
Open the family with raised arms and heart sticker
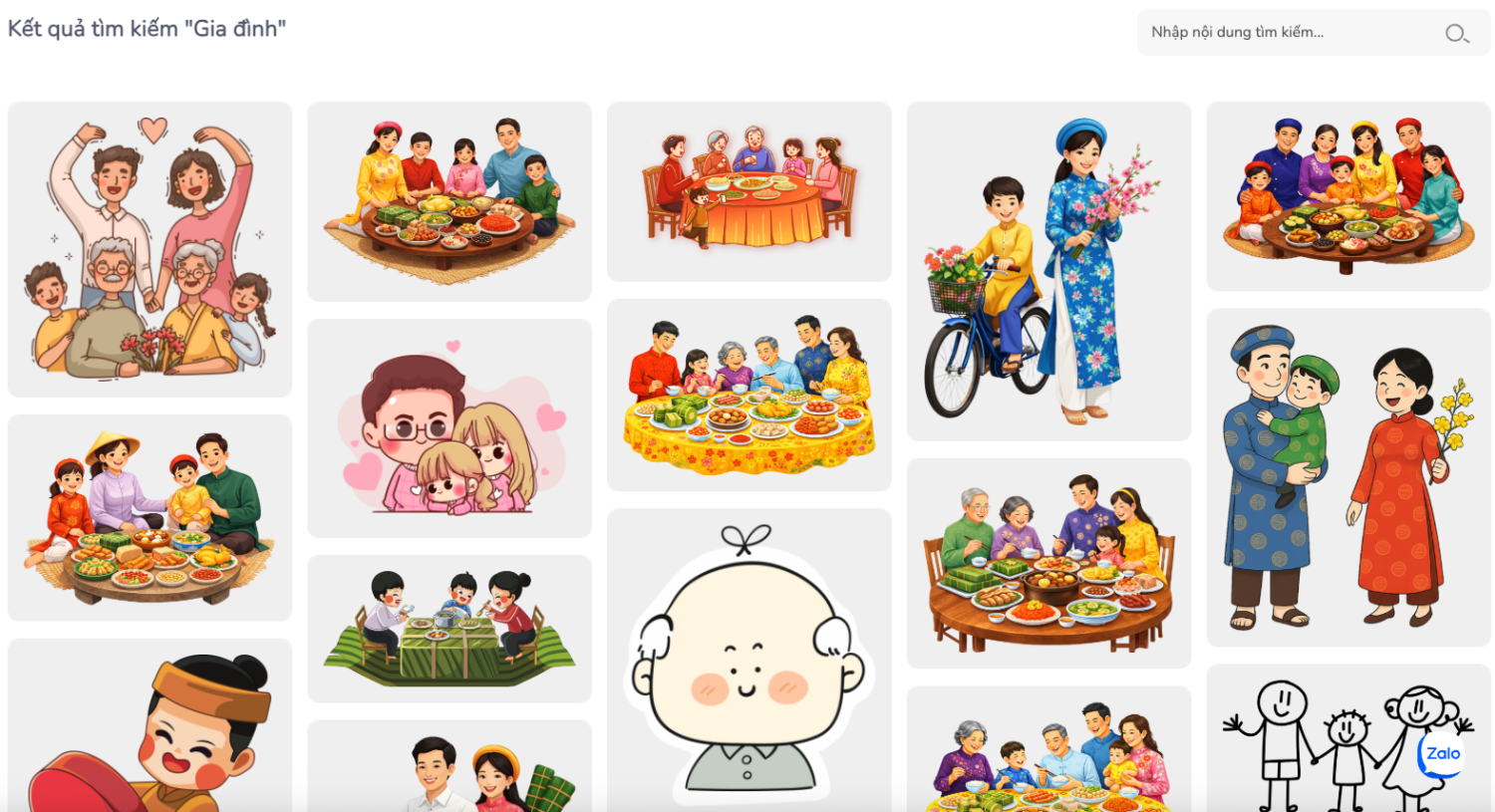(x=149, y=249)
